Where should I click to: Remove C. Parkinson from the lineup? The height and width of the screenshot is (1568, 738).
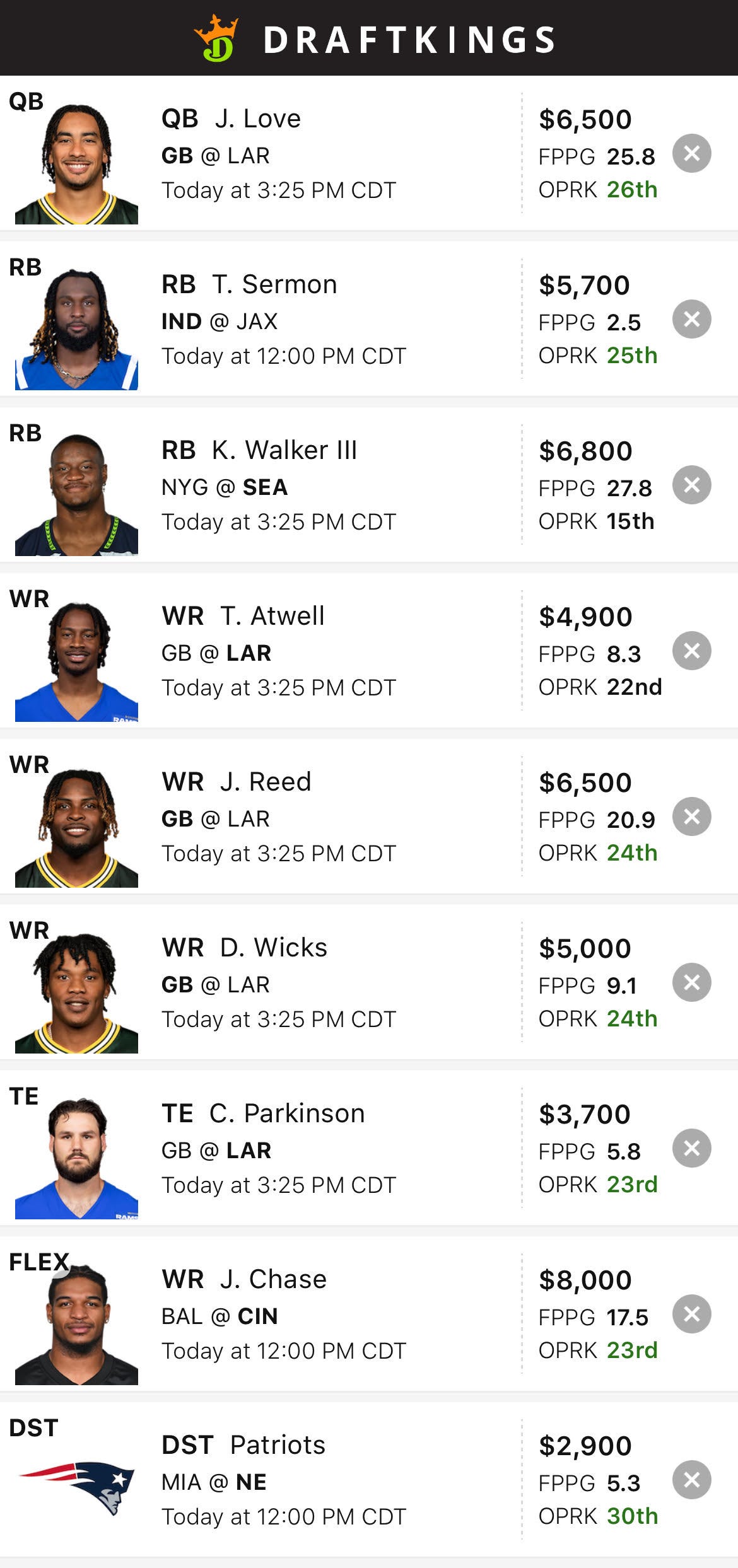tap(691, 1148)
